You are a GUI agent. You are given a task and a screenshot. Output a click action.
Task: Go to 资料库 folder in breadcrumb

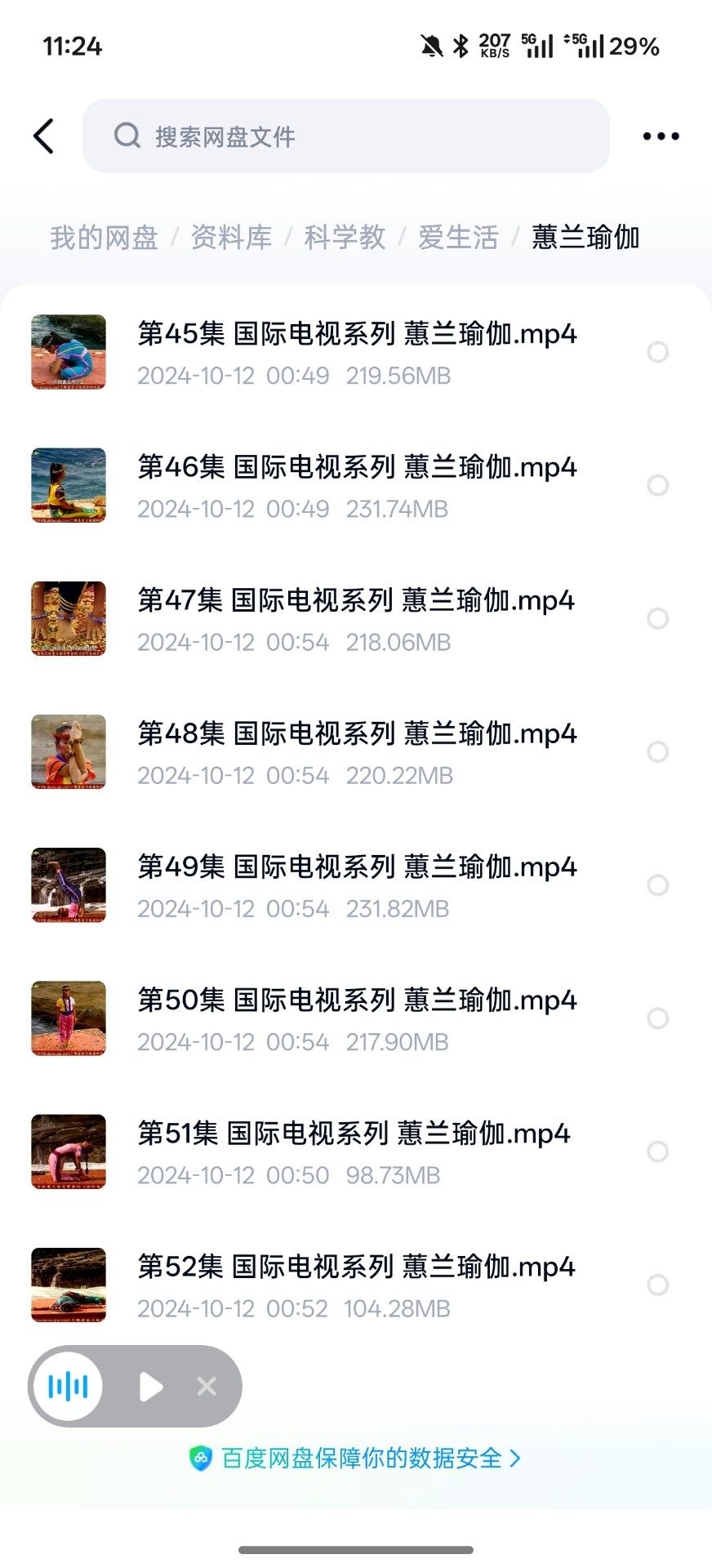coord(231,238)
